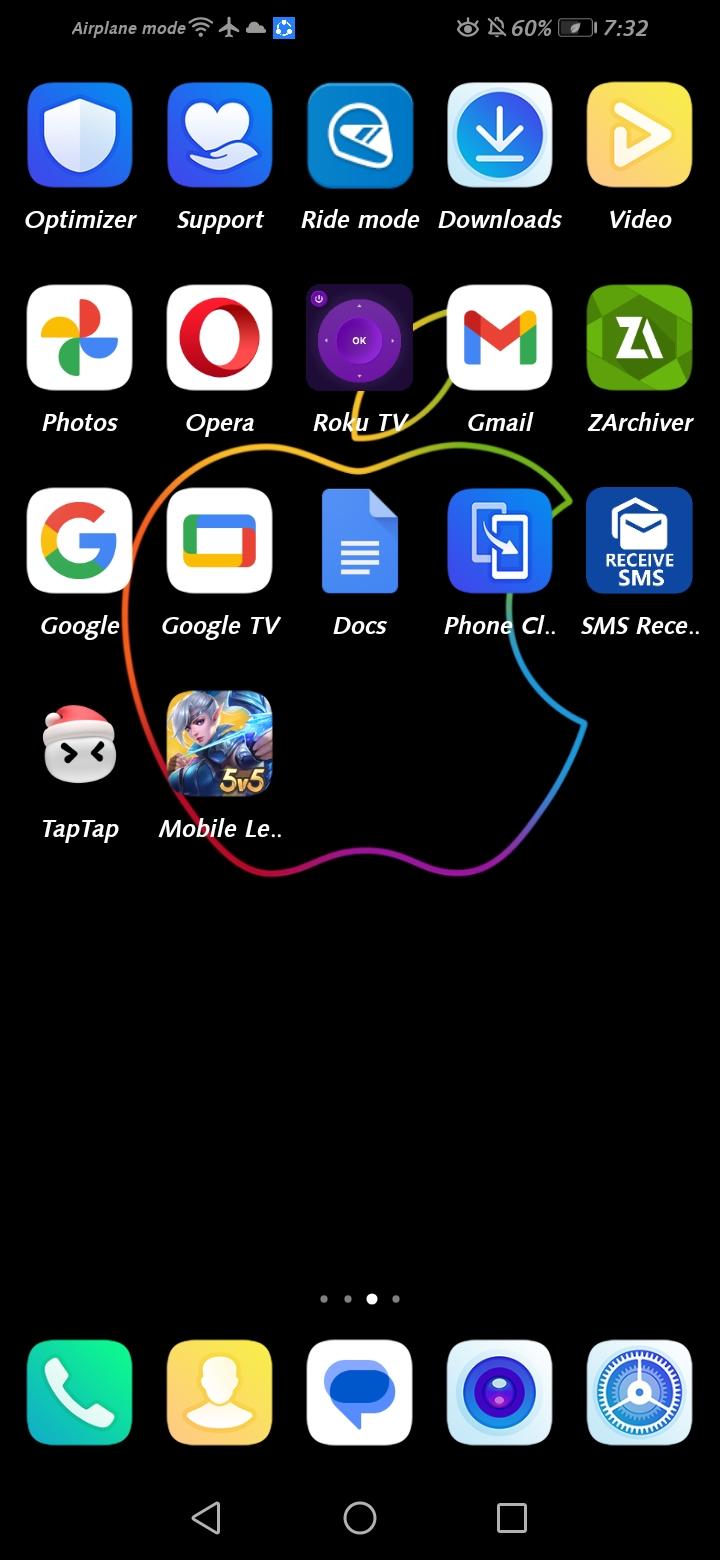720x1560 pixels.
Task: Open Contacts from the dock
Action: point(219,1393)
